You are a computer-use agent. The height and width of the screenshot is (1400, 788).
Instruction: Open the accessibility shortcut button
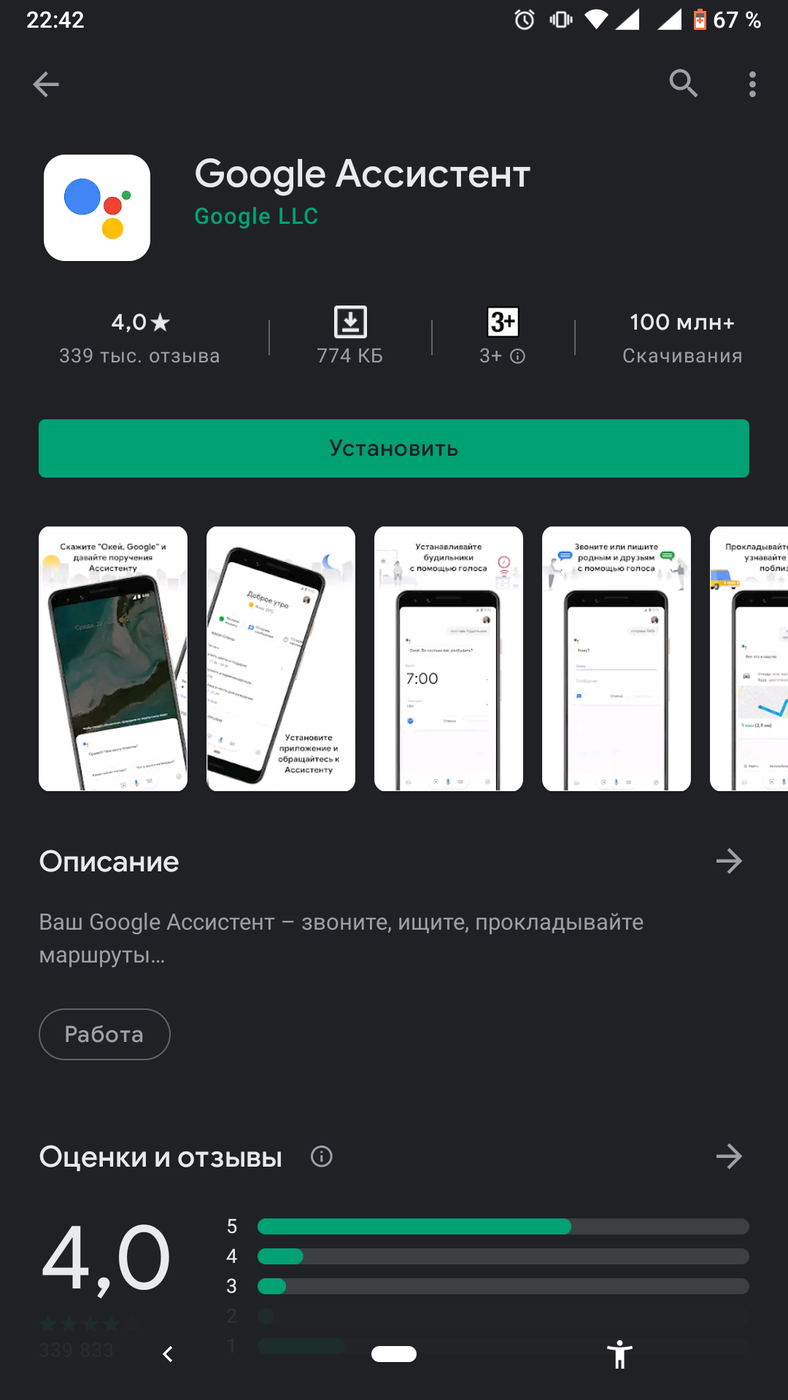click(x=620, y=1354)
